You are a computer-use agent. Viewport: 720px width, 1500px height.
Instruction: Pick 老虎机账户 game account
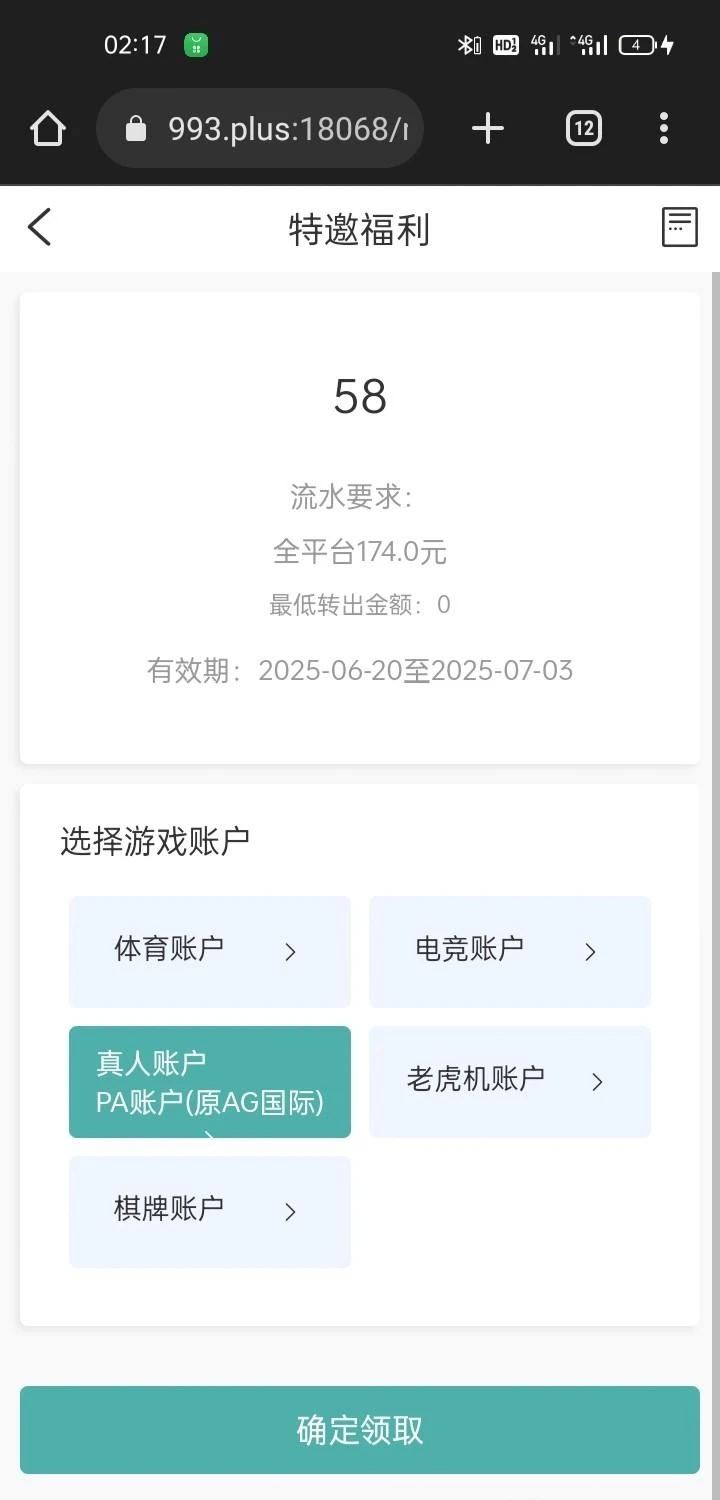pyautogui.click(x=509, y=1081)
